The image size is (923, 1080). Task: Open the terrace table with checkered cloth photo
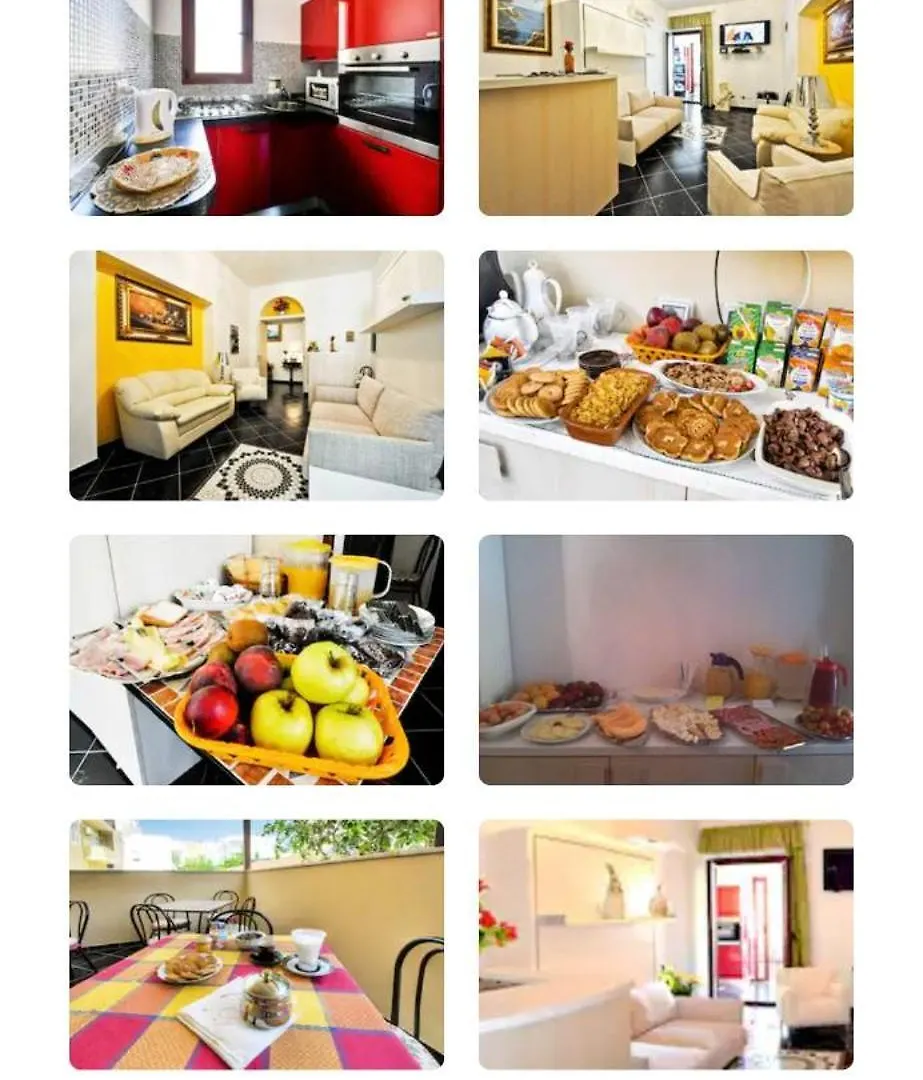(x=256, y=945)
